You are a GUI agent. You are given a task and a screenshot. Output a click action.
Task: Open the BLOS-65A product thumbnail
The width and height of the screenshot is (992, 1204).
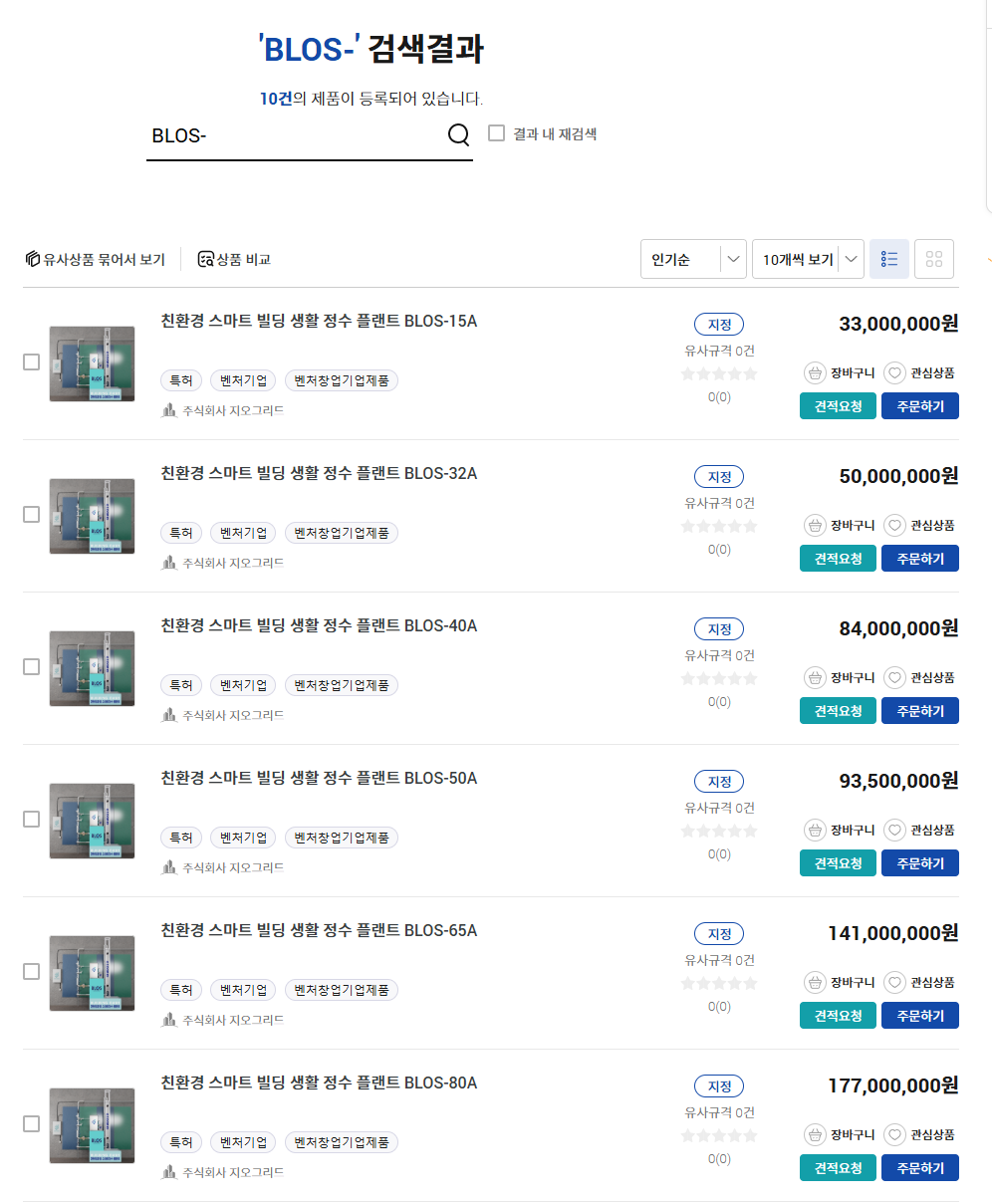92,973
